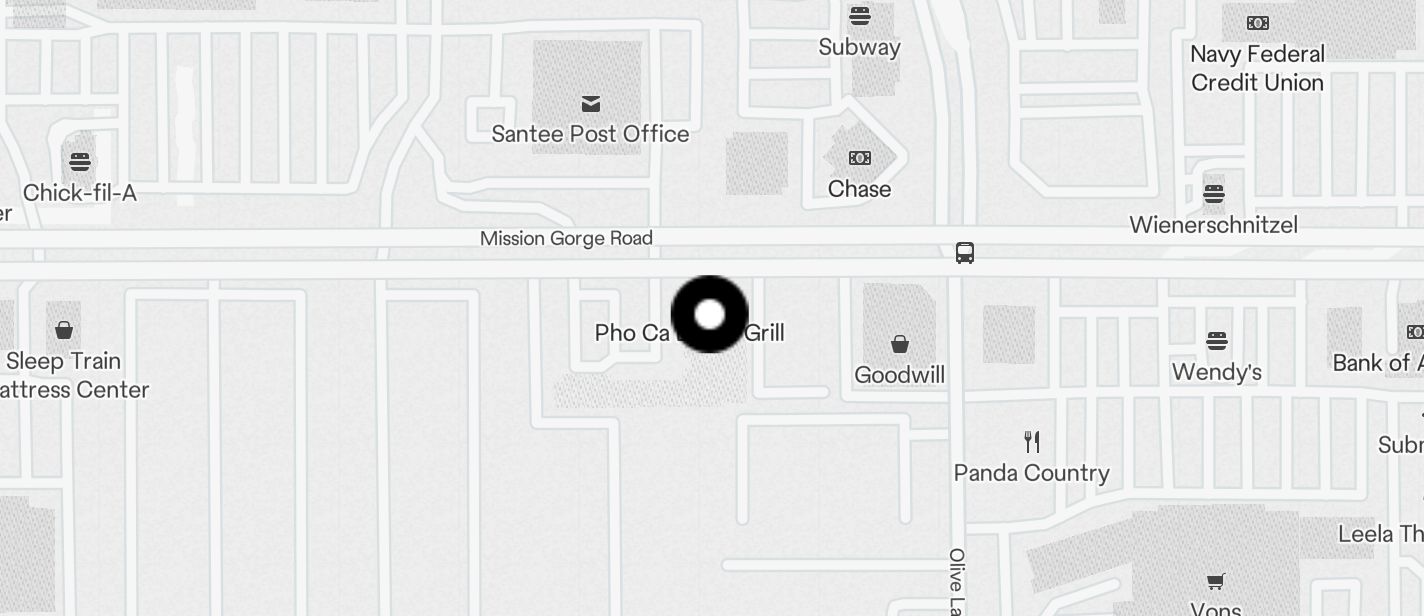Open the Chase bank map marker

[x=859, y=158]
